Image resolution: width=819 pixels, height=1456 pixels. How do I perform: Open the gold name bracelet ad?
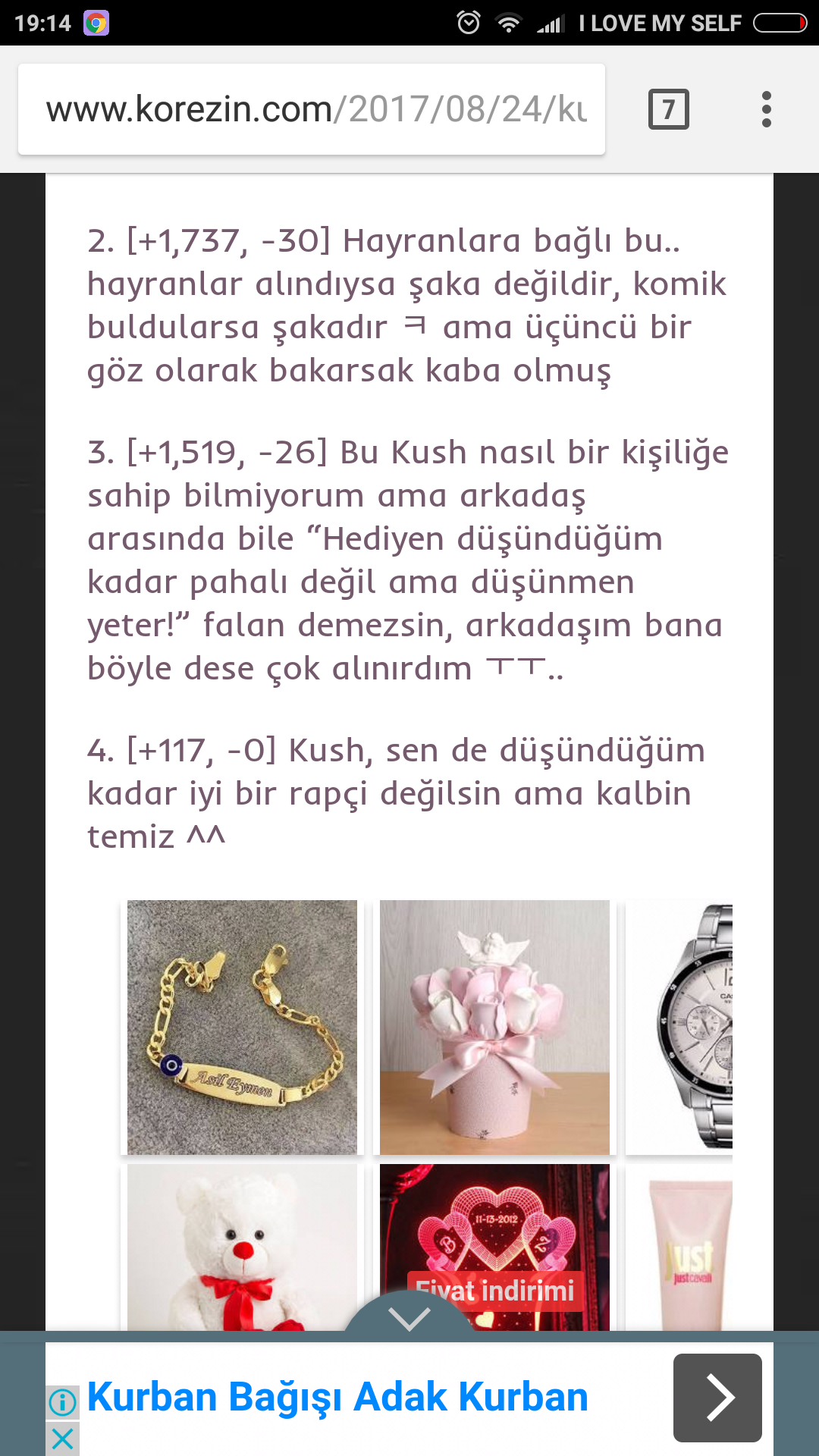pyautogui.click(x=242, y=1027)
